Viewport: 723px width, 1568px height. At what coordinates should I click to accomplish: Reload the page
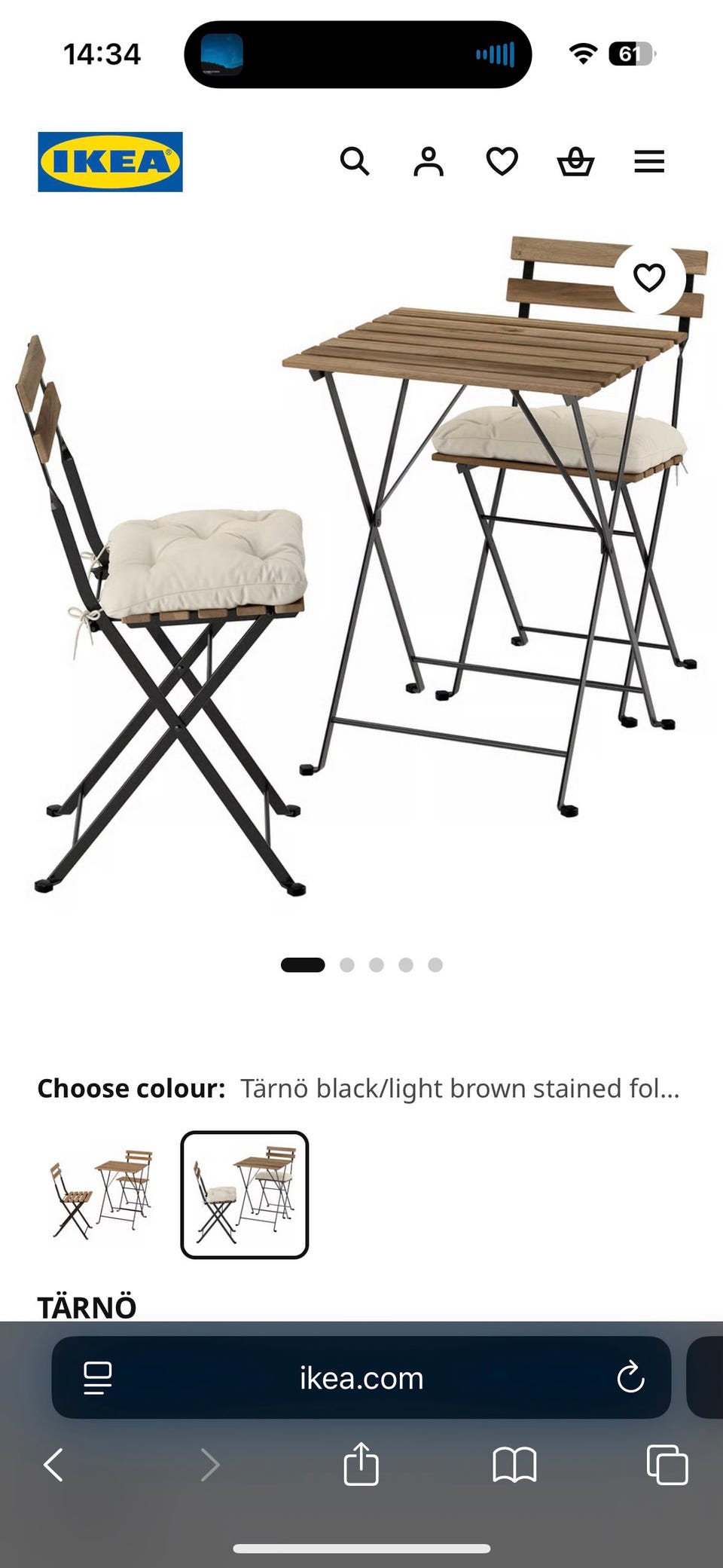click(630, 1378)
